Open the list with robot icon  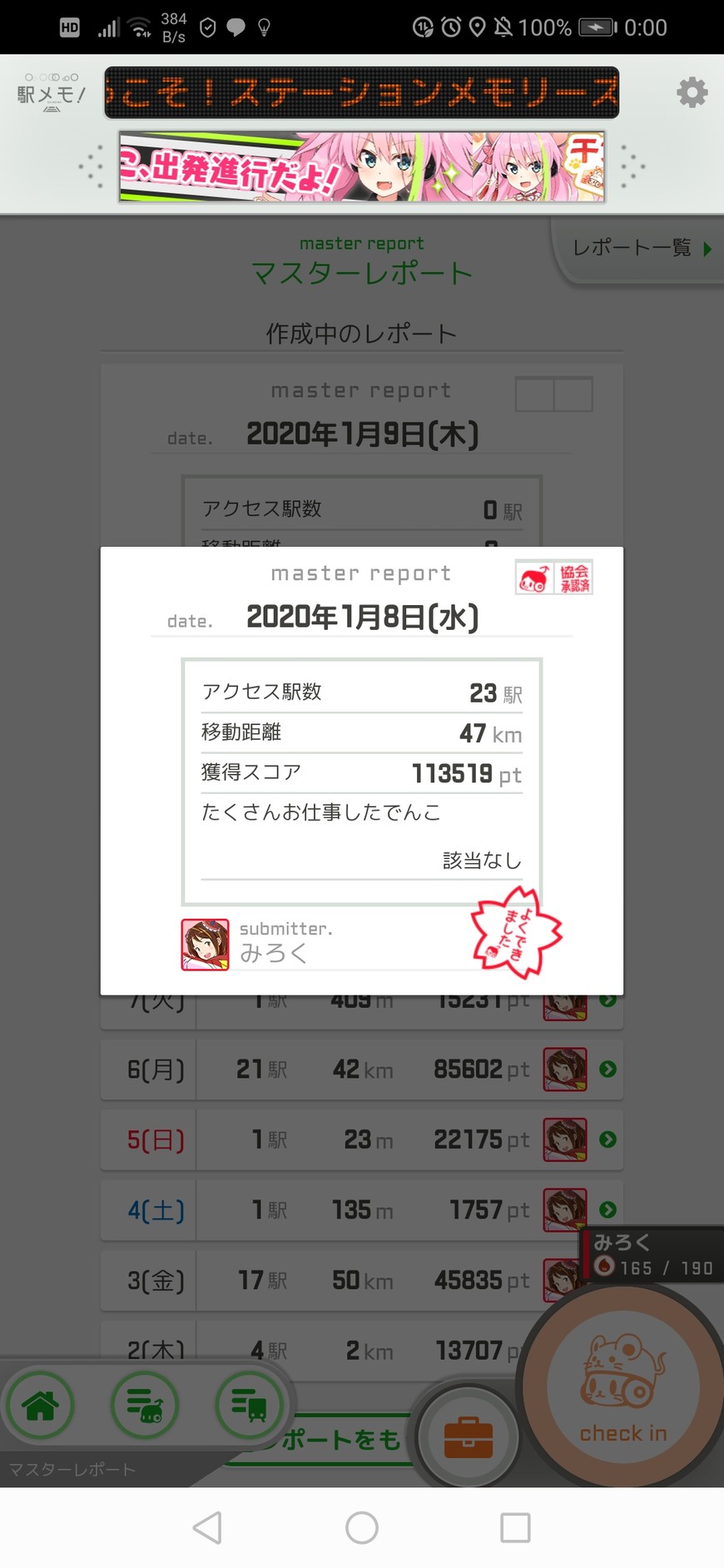tap(145, 1405)
